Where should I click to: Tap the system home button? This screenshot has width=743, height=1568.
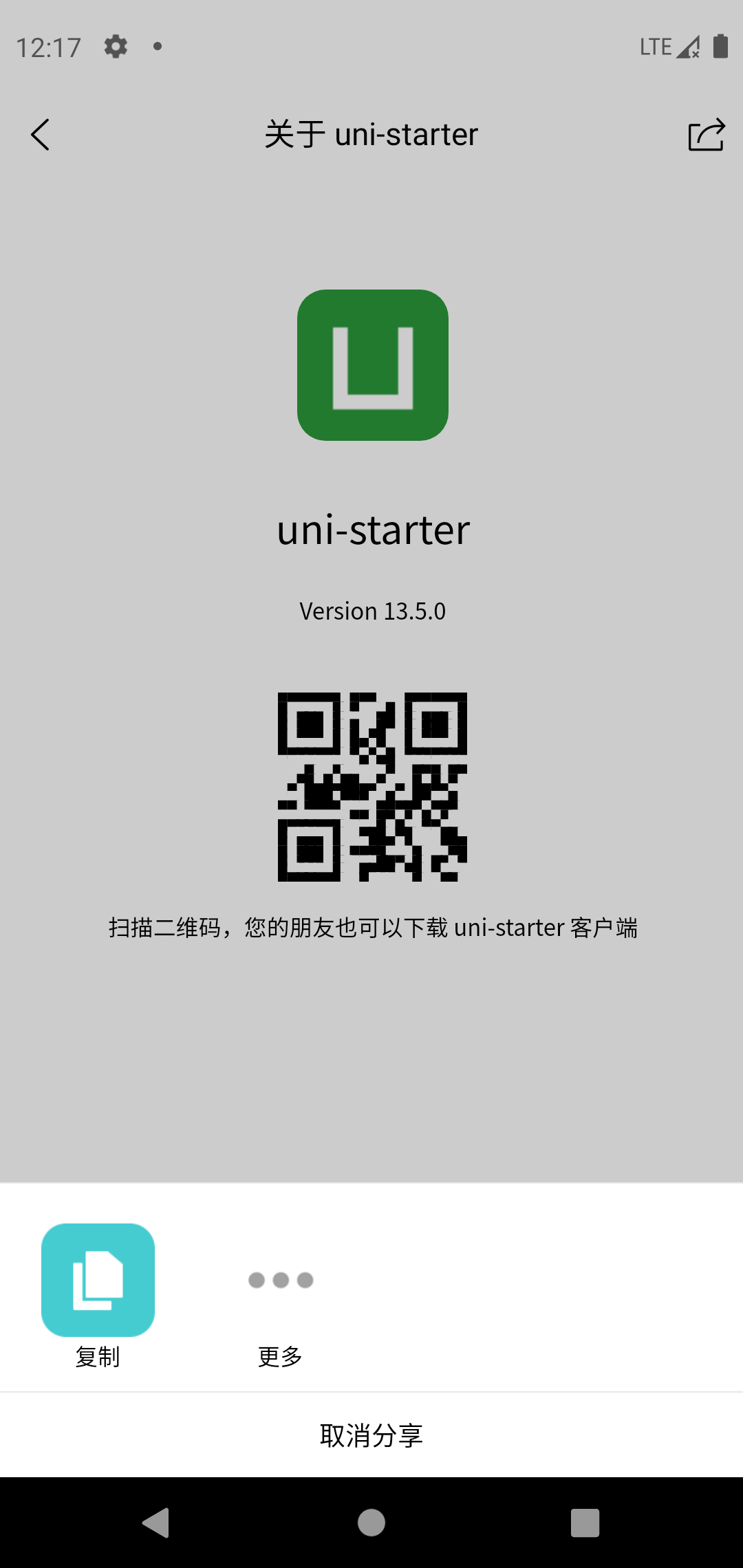click(371, 1523)
